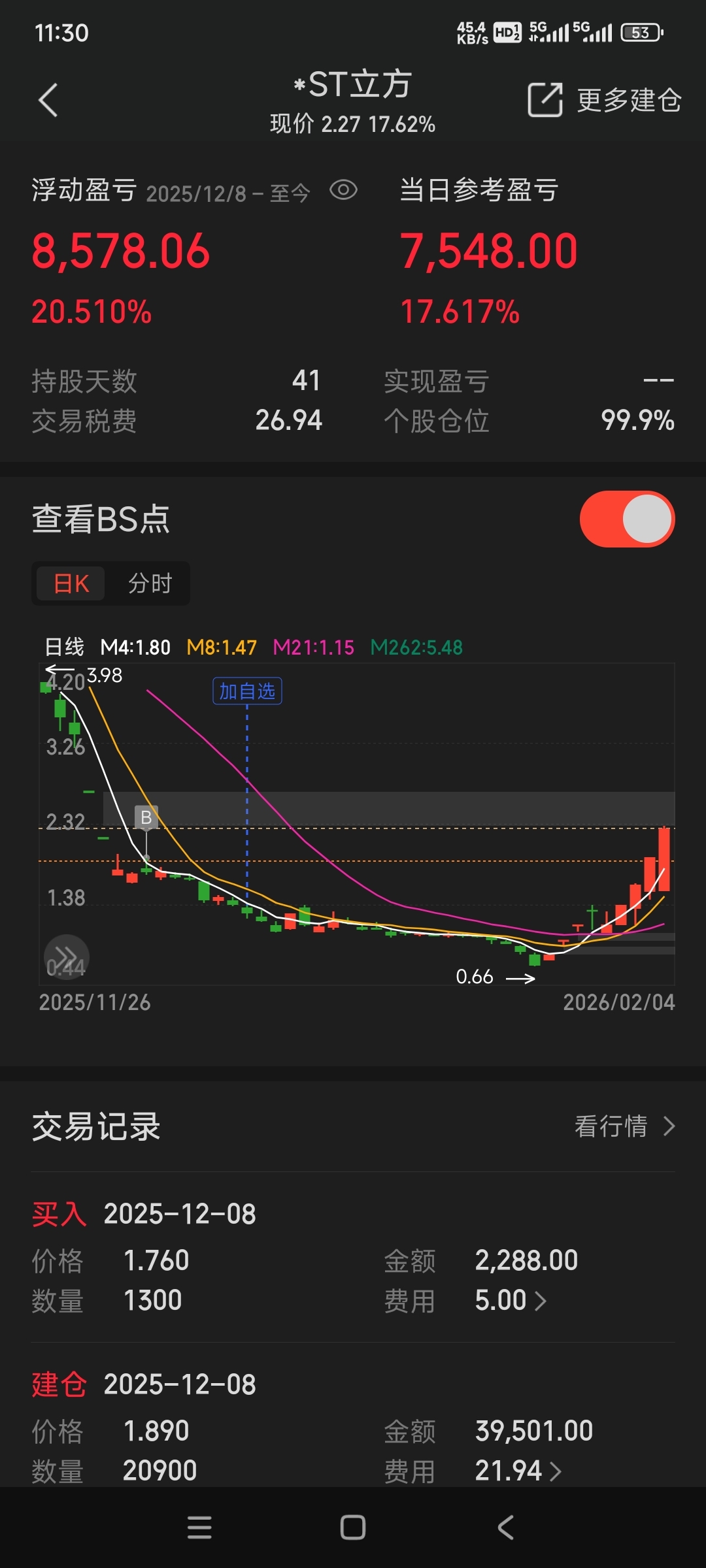Image resolution: width=706 pixels, height=1568 pixels.
Task: Go back using the top-left arrow
Action: click(x=48, y=100)
